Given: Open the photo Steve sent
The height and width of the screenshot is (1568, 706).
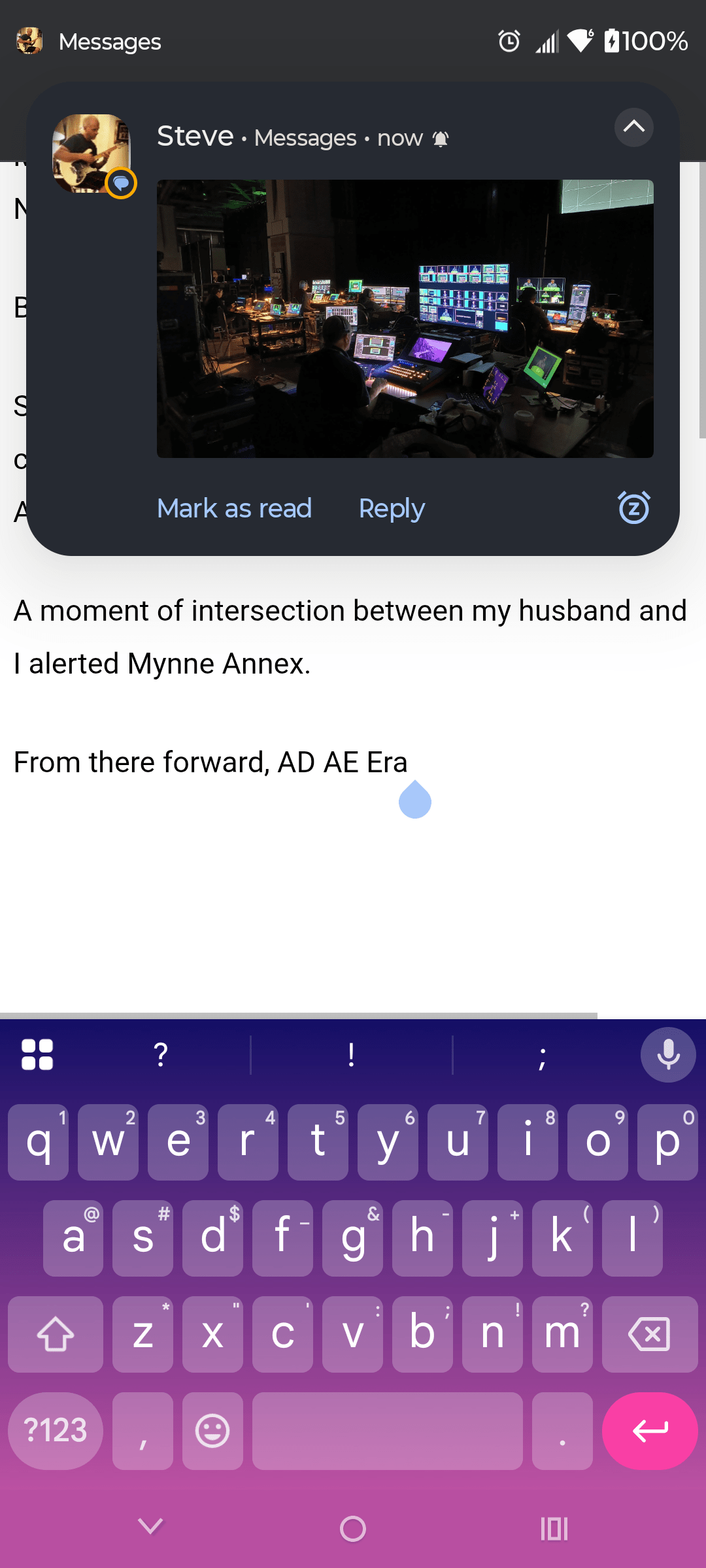Looking at the screenshot, I should (x=405, y=318).
